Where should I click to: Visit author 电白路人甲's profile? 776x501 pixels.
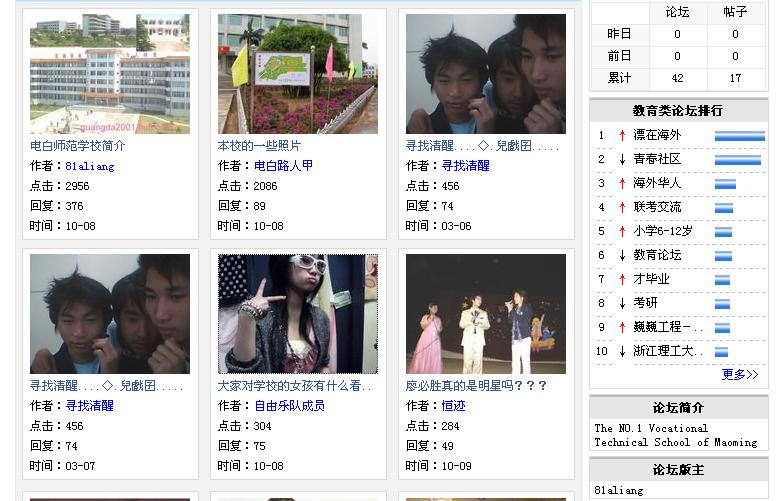pos(283,166)
